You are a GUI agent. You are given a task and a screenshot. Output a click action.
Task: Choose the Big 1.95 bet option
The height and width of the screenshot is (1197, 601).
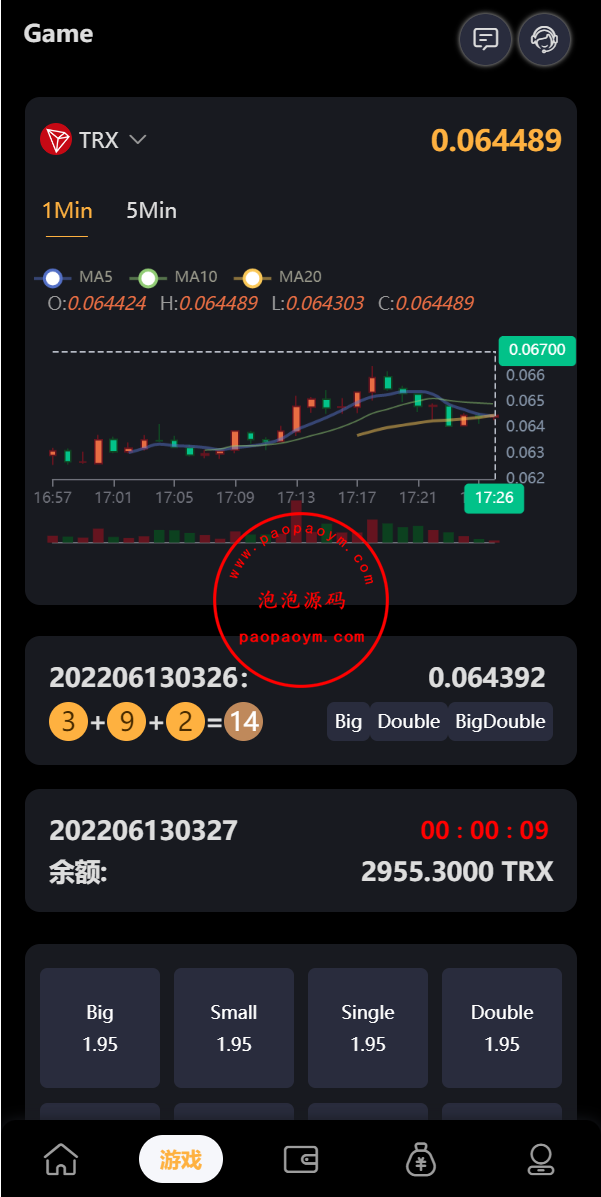coord(100,1027)
